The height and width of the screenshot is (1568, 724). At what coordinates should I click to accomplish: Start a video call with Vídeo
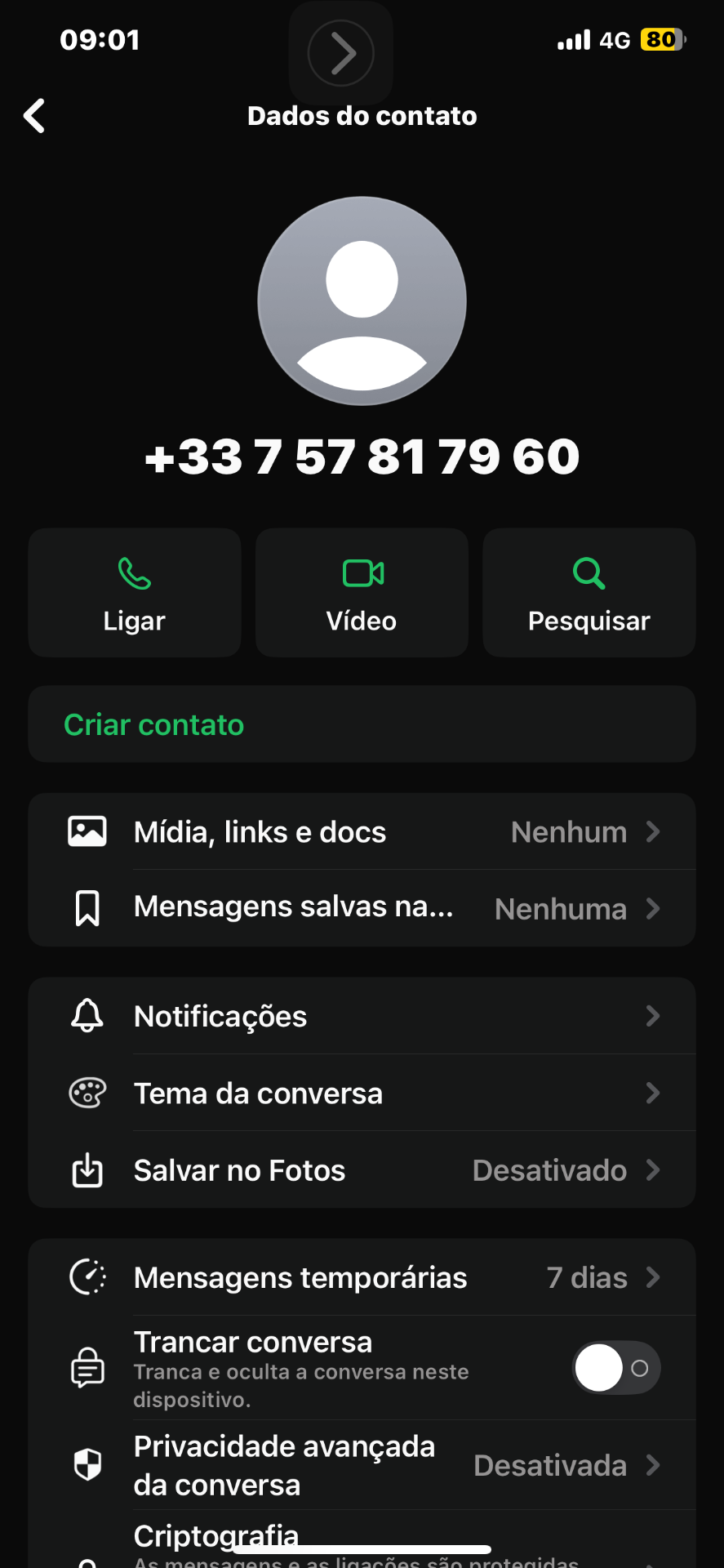click(362, 593)
